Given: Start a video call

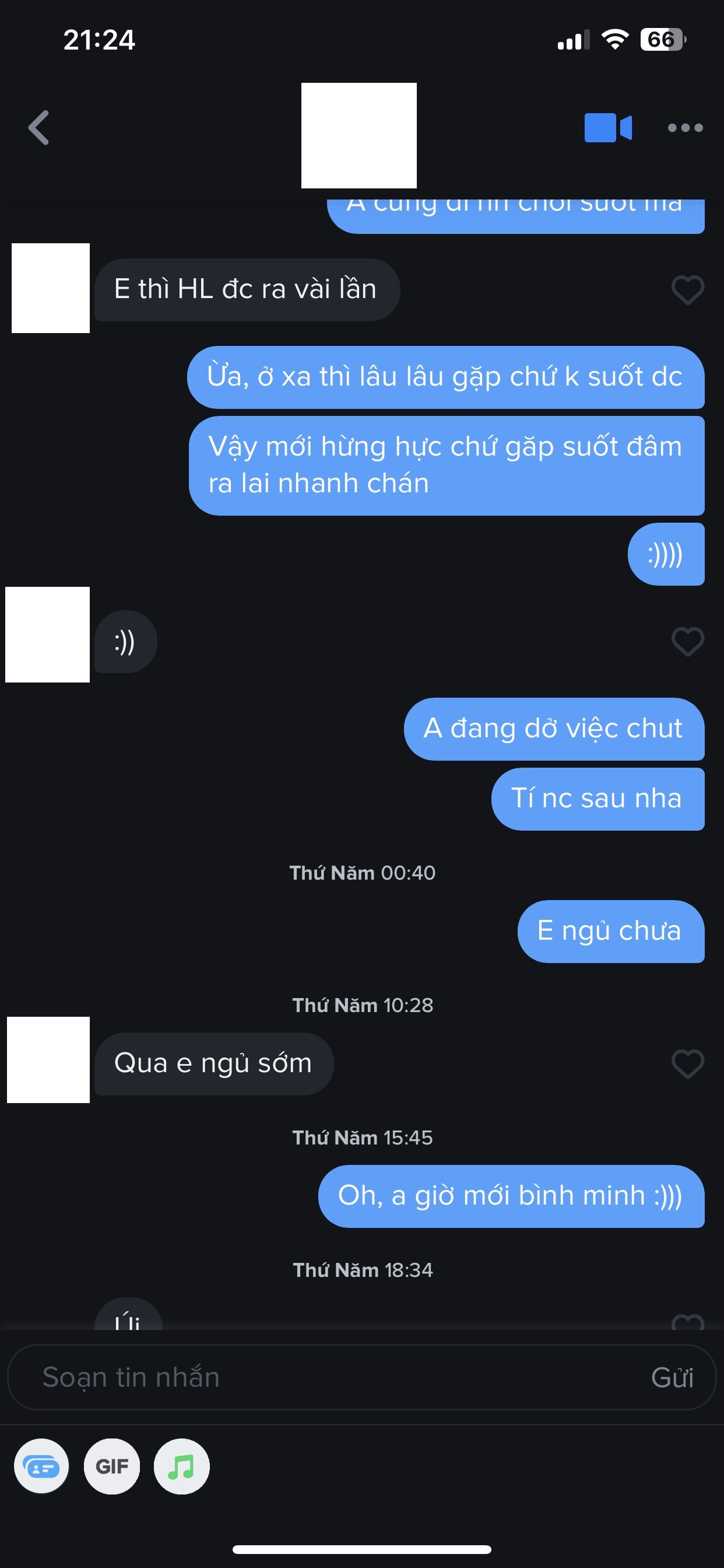Looking at the screenshot, I should [608, 128].
